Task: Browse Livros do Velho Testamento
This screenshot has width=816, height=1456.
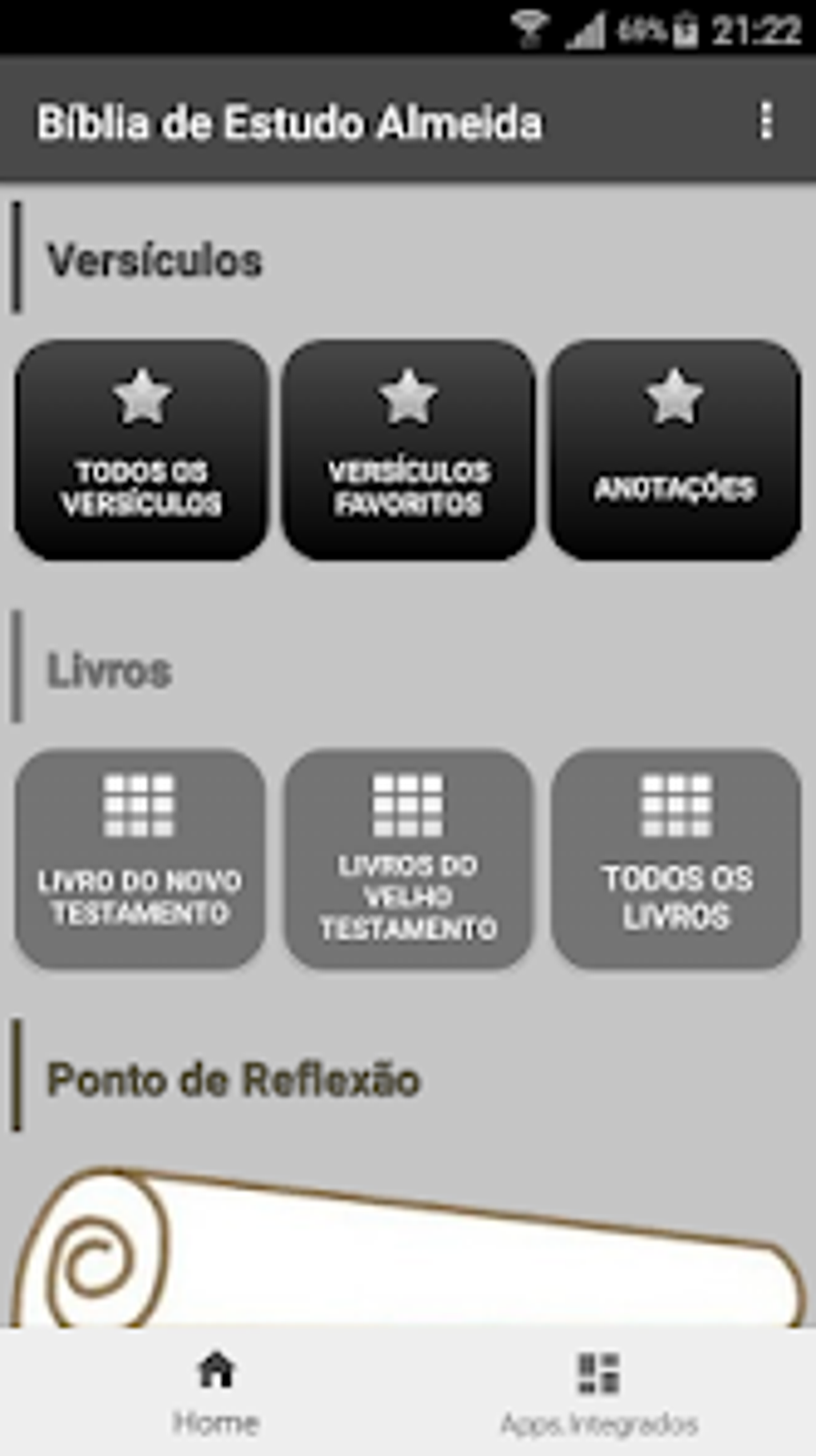Action: (x=408, y=859)
